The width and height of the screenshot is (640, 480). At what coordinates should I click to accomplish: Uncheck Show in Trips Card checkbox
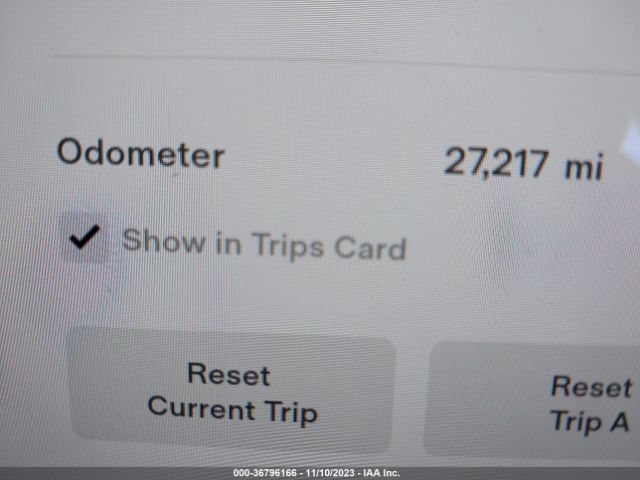coord(86,239)
